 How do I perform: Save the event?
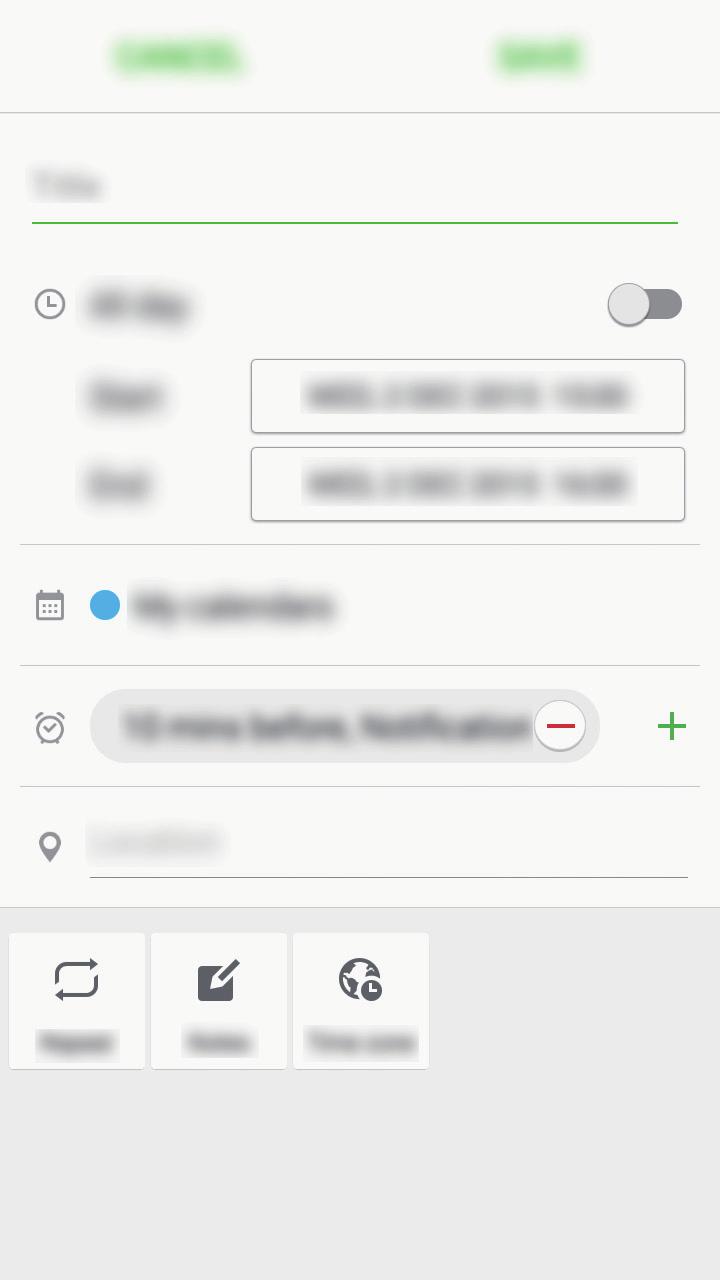point(539,57)
